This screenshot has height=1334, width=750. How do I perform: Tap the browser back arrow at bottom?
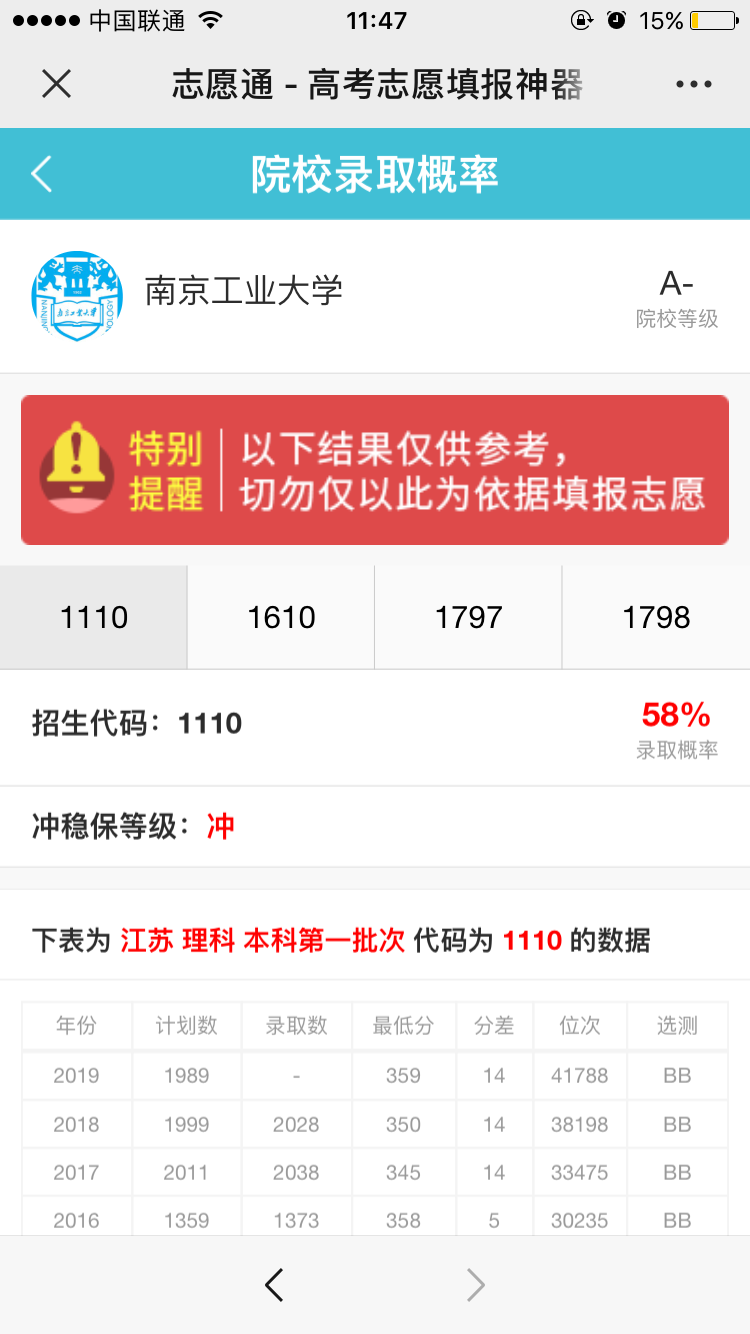pos(274,1285)
